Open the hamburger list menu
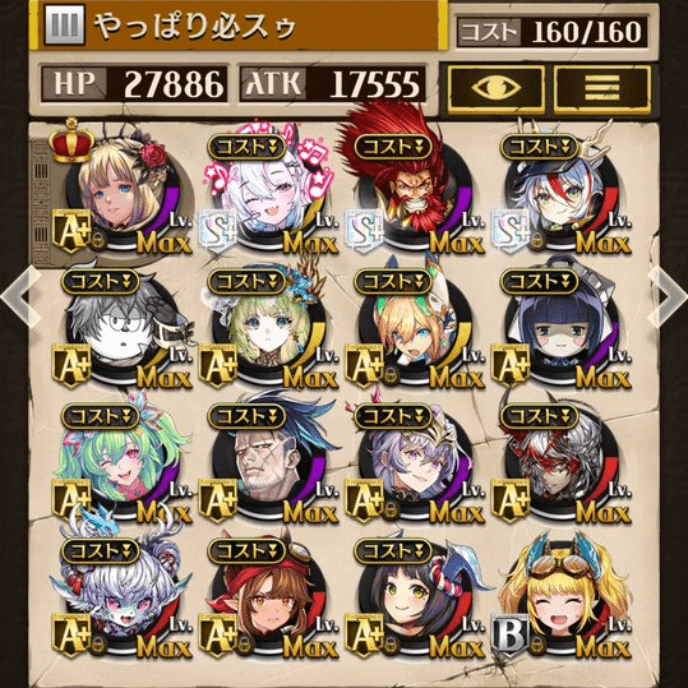The height and width of the screenshot is (688, 688). pos(602,89)
